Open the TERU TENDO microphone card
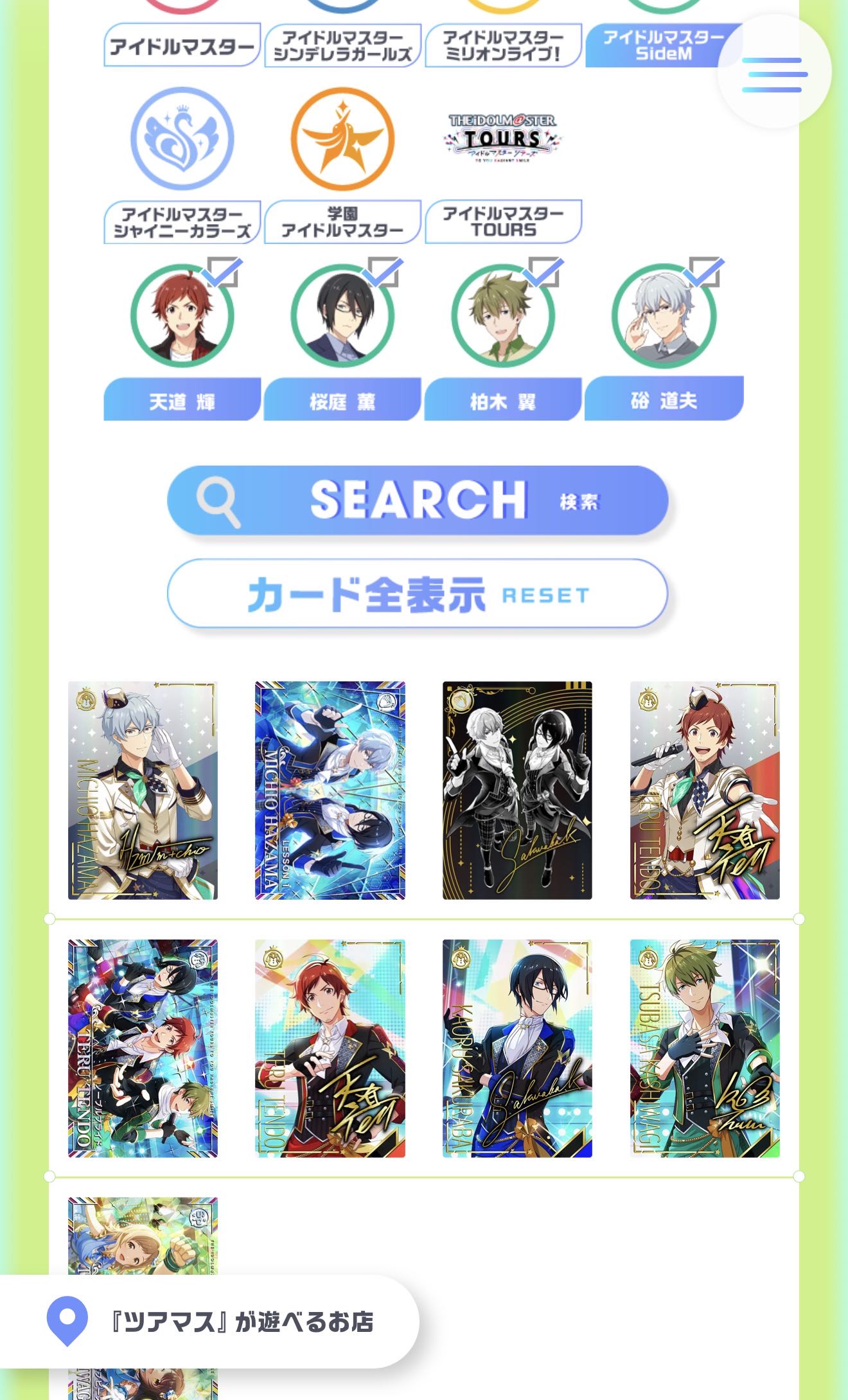848x1400 pixels. pyautogui.click(x=704, y=790)
